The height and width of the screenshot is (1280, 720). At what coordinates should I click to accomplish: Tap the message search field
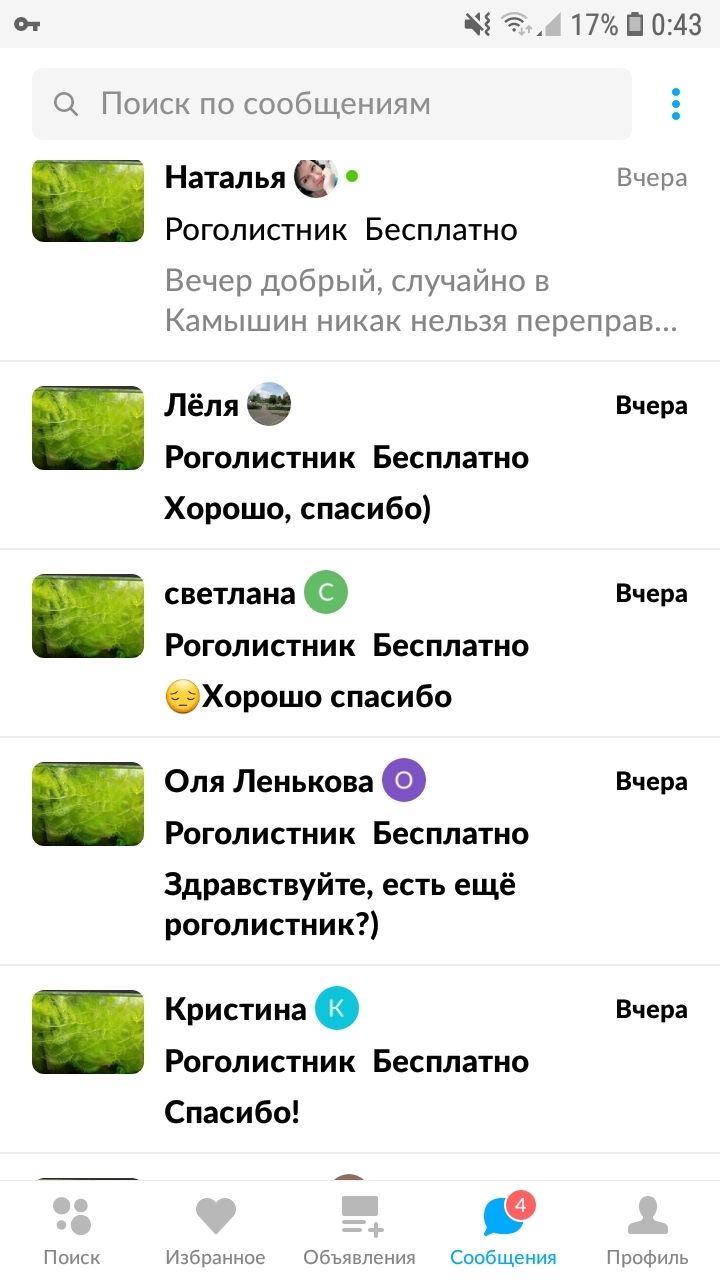tap(330, 104)
